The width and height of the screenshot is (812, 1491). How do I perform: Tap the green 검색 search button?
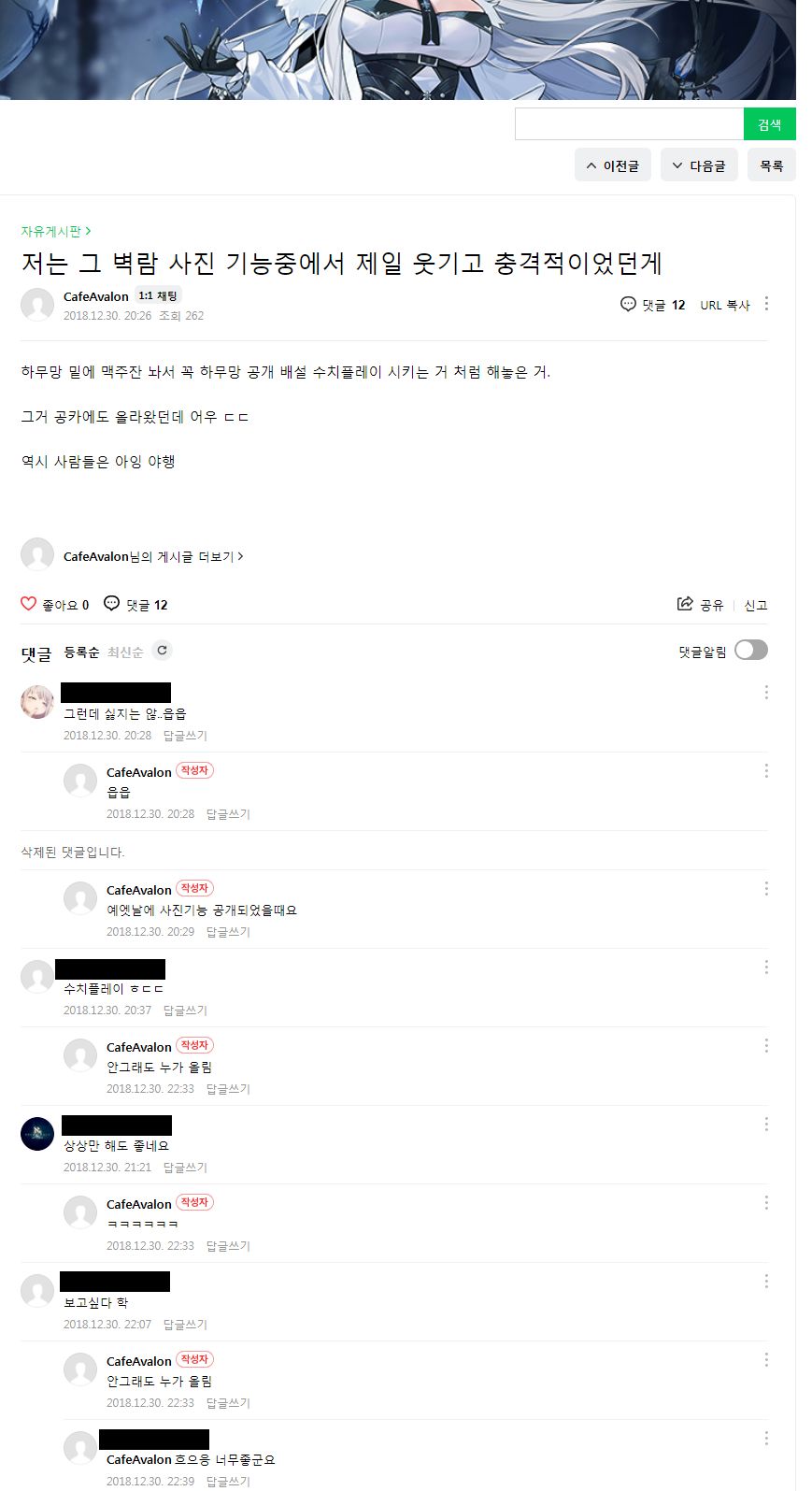pyautogui.click(x=769, y=124)
